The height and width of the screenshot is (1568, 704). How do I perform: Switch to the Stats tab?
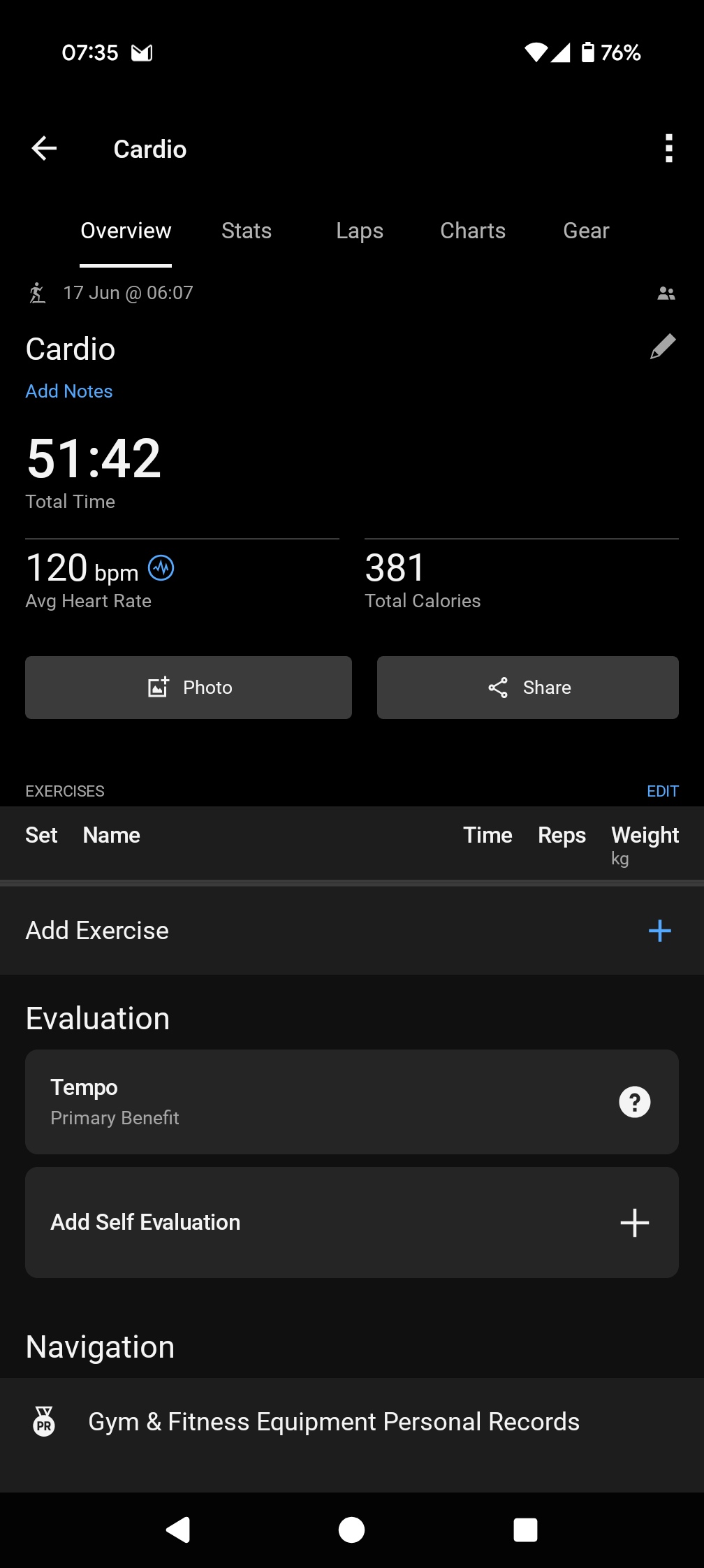[247, 231]
